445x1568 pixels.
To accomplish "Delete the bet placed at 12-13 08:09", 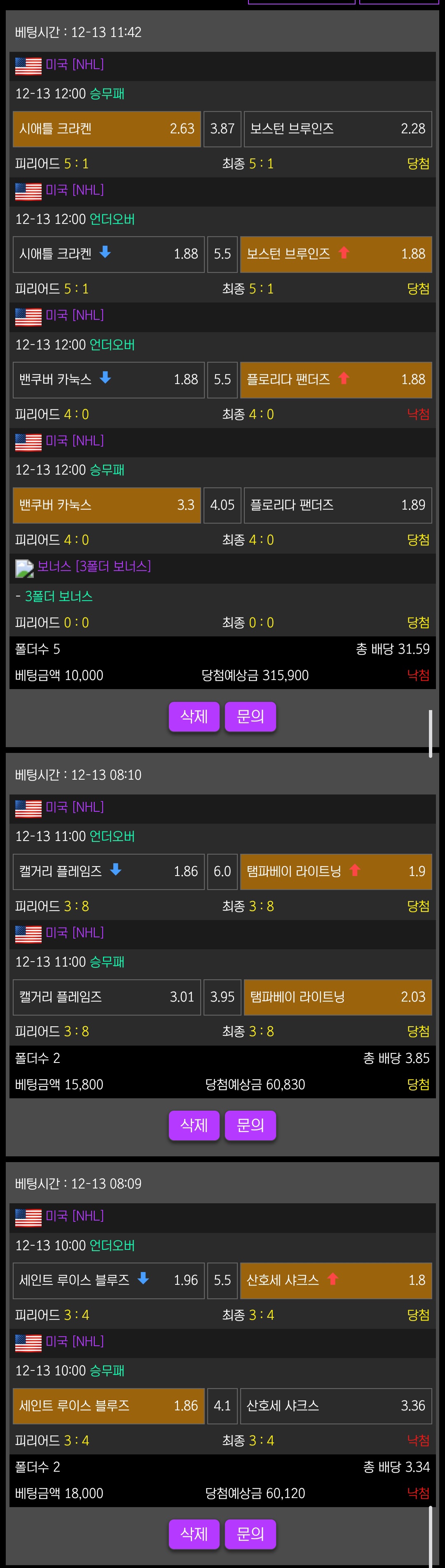I will click(194, 1534).
